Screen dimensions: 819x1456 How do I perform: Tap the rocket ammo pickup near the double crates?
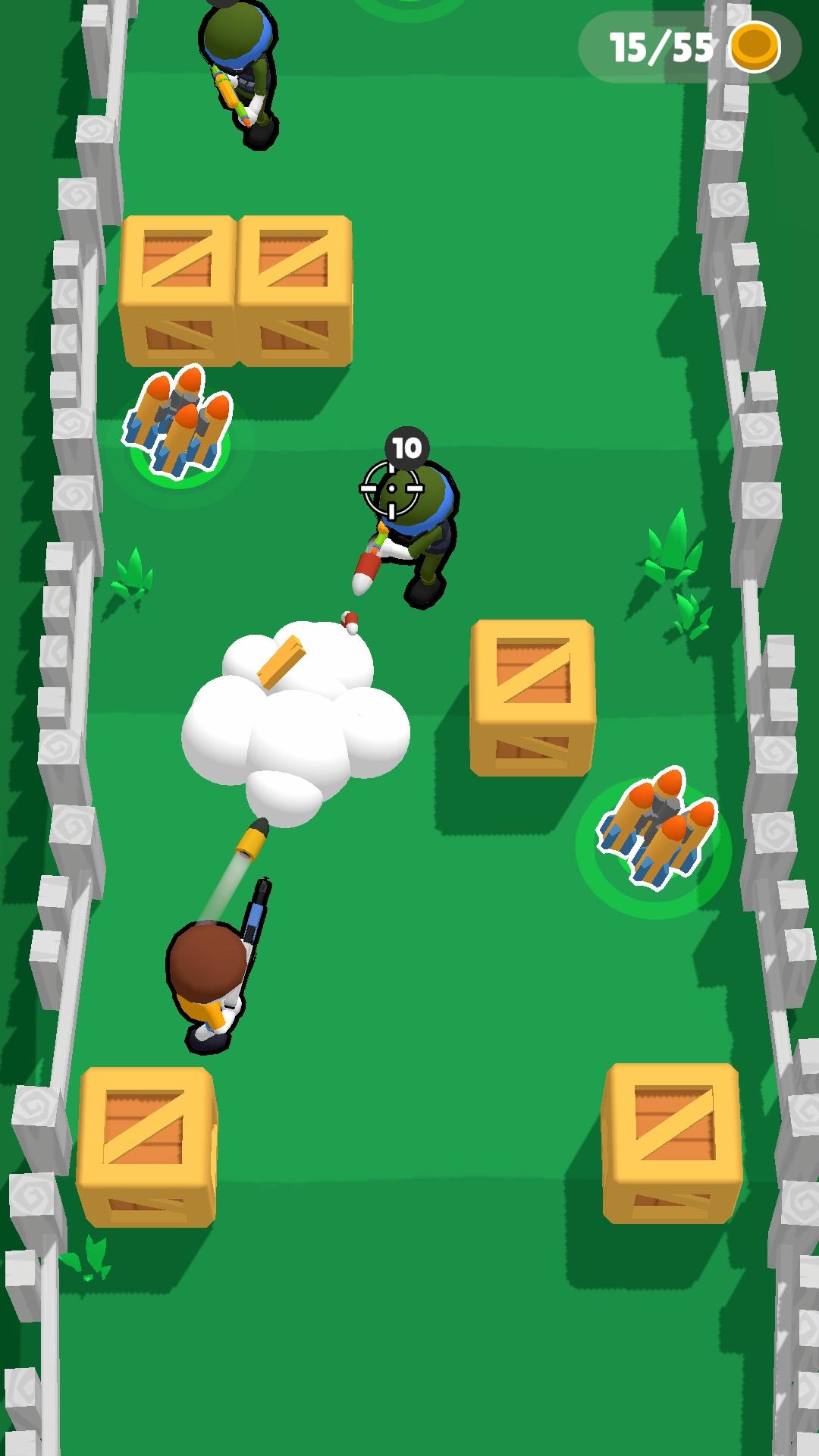point(179,423)
